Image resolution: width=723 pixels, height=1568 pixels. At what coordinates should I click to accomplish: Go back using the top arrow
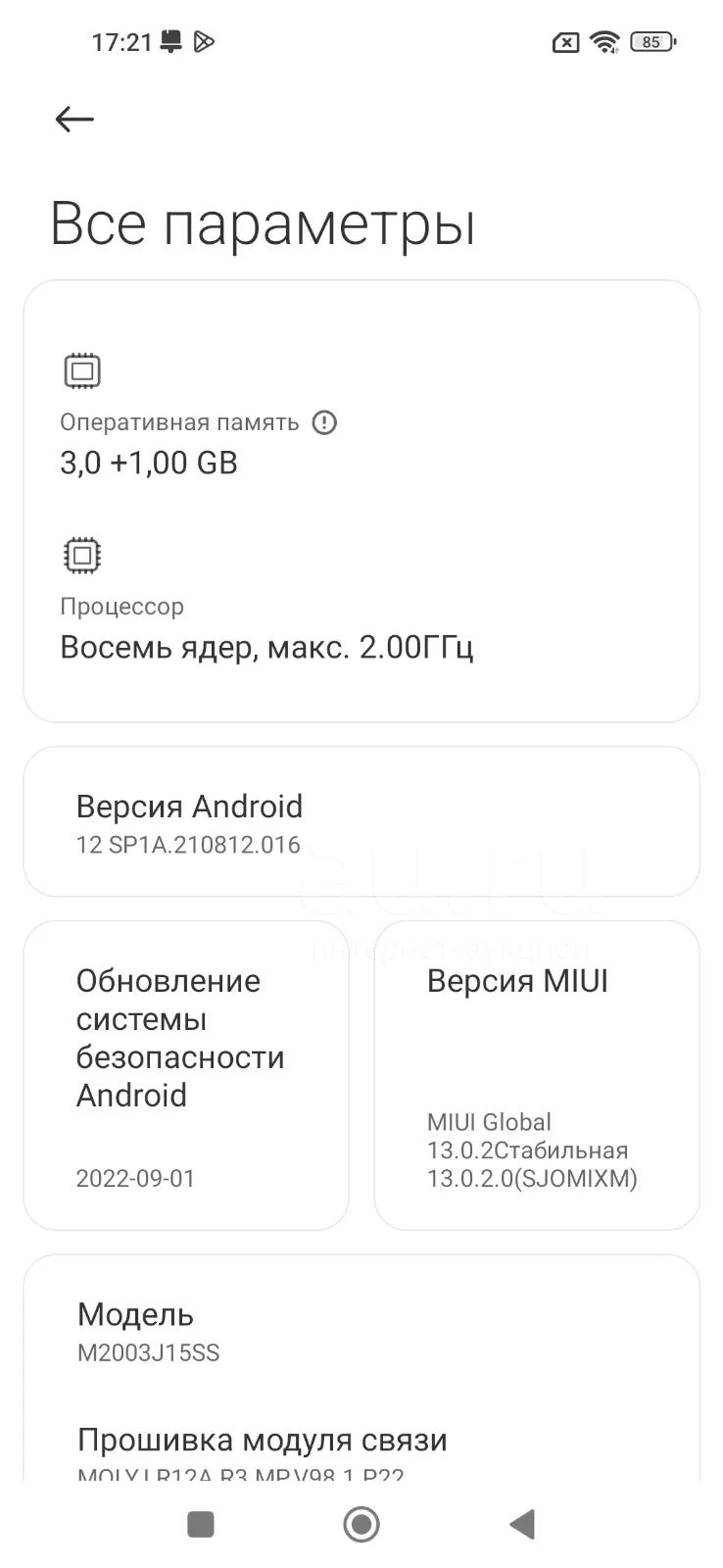(74, 120)
